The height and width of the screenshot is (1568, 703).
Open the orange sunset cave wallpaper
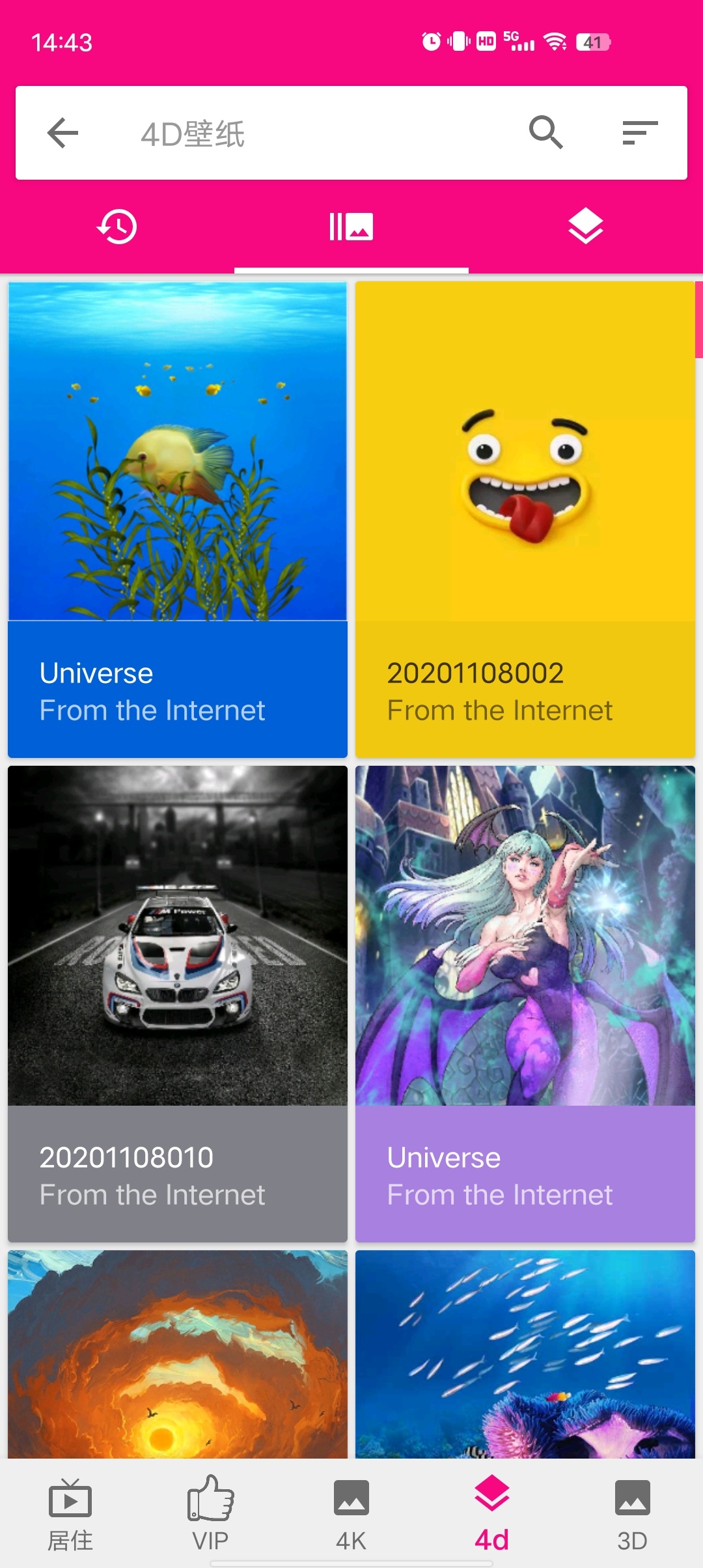pyautogui.click(x=178, y=1354)
